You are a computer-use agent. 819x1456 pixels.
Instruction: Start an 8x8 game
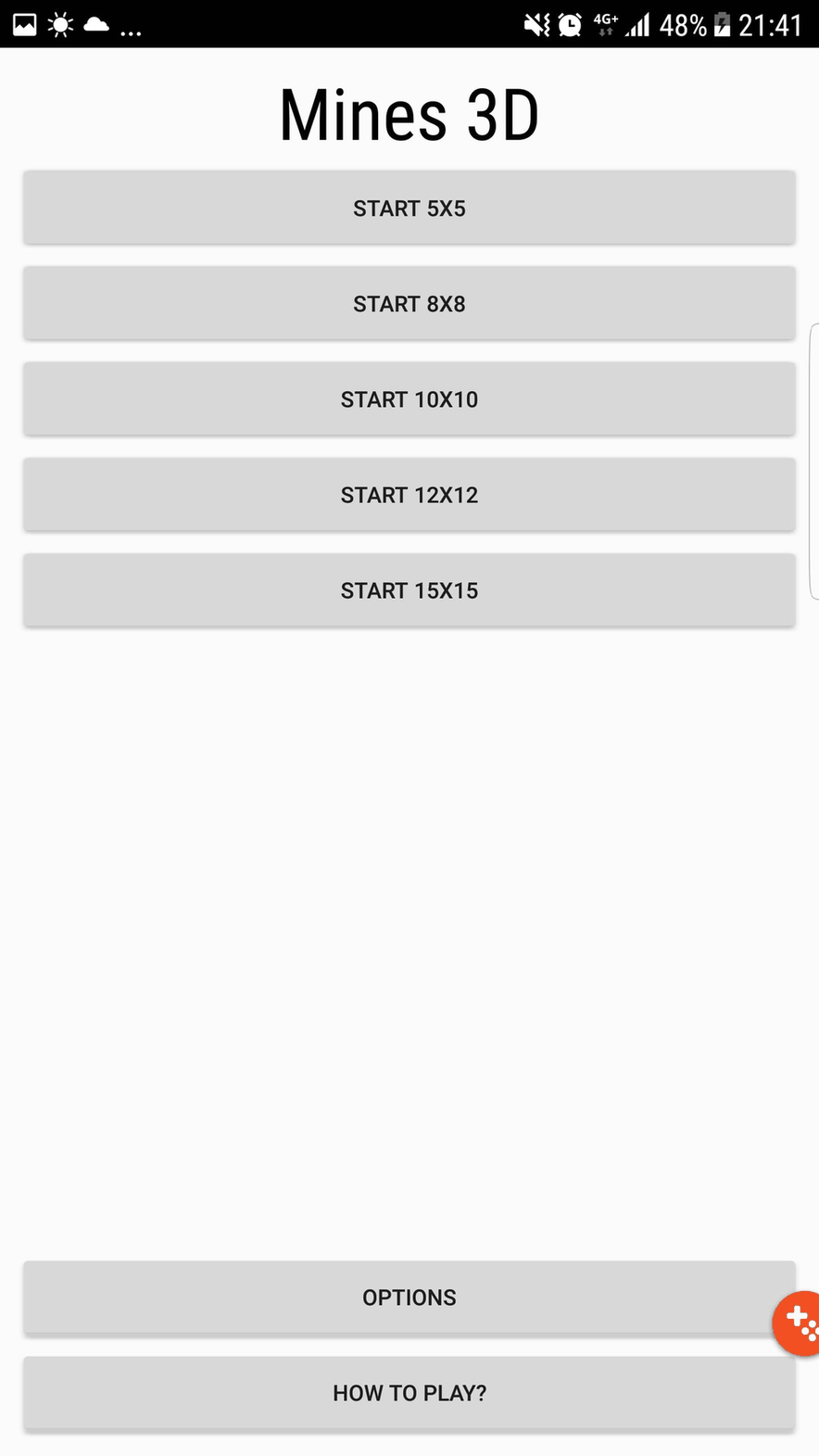click(409, 304)
